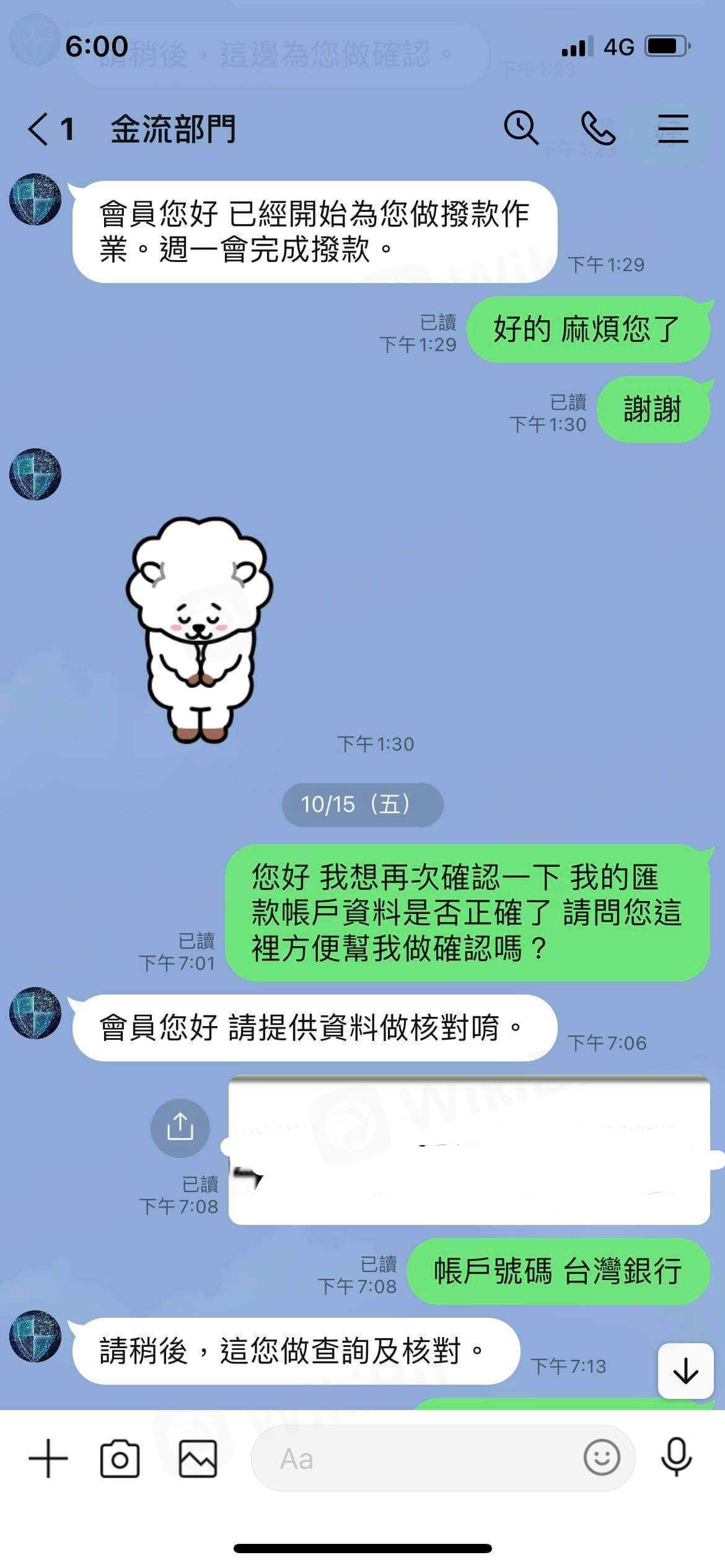View the 金流部門 profile avatar at 下午 1:29
Screen dimensions: 725x1568
pyautogui.click(x=35, y=199)
